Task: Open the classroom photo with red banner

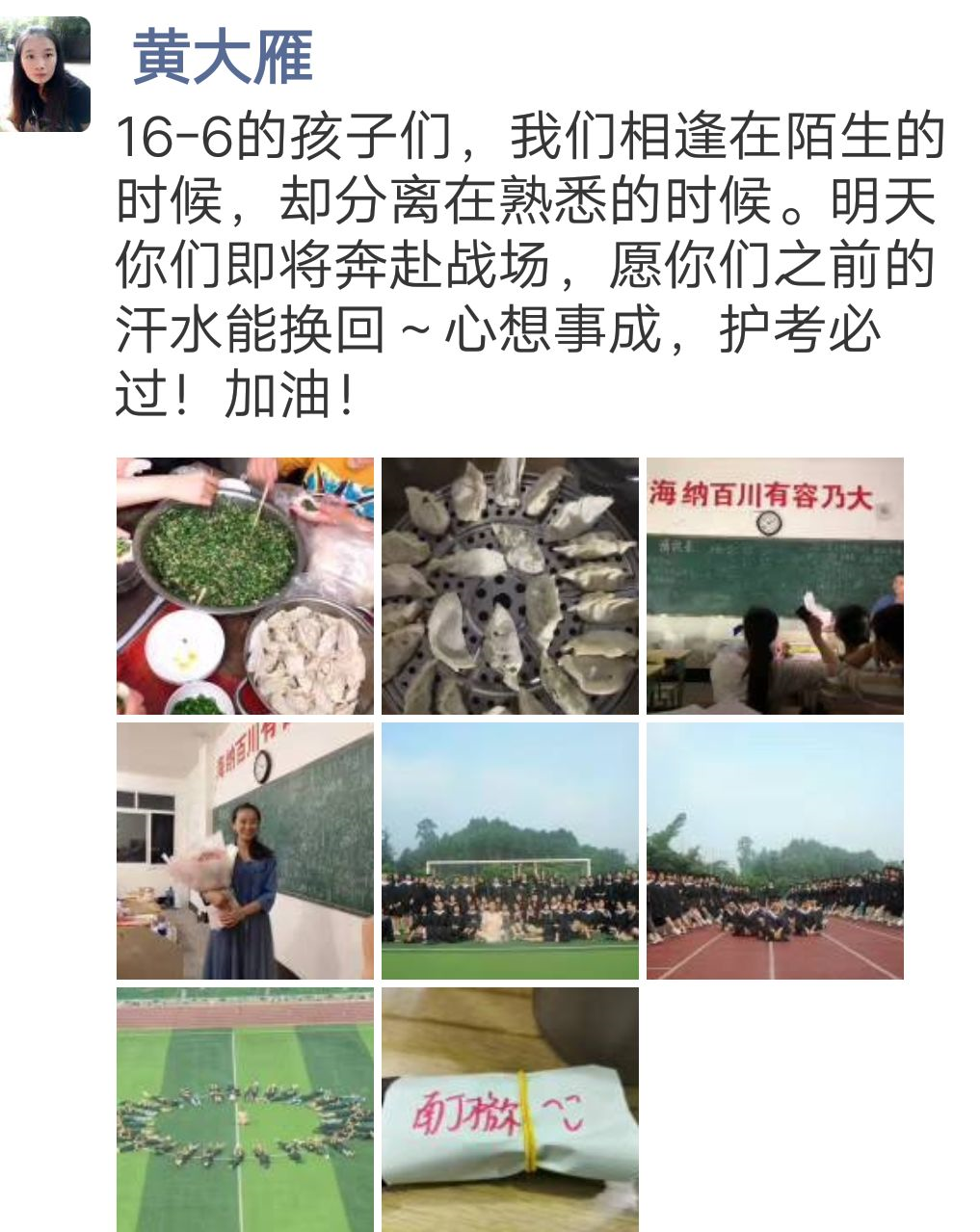Action: click(x=775, y=586)
